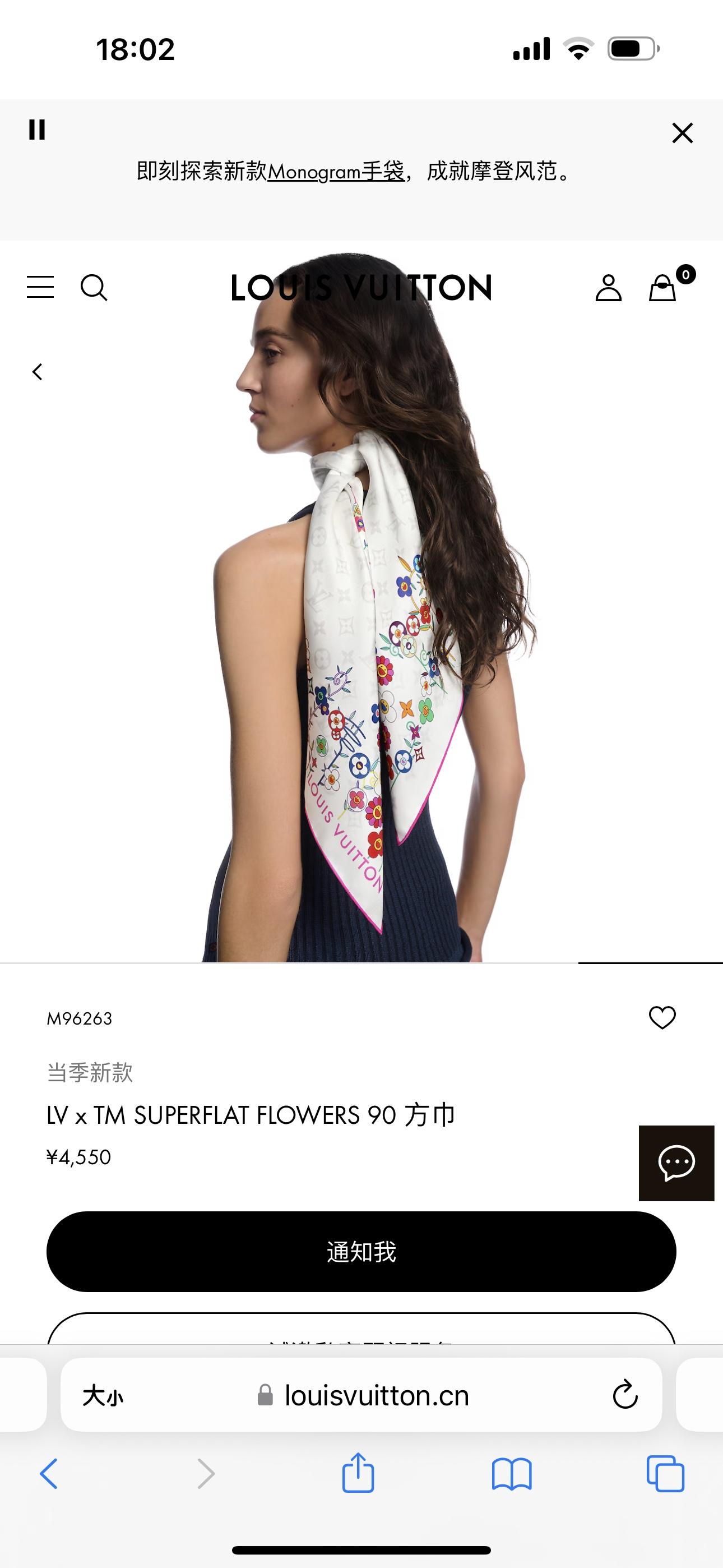Open the account profile icon

point(608,288)
